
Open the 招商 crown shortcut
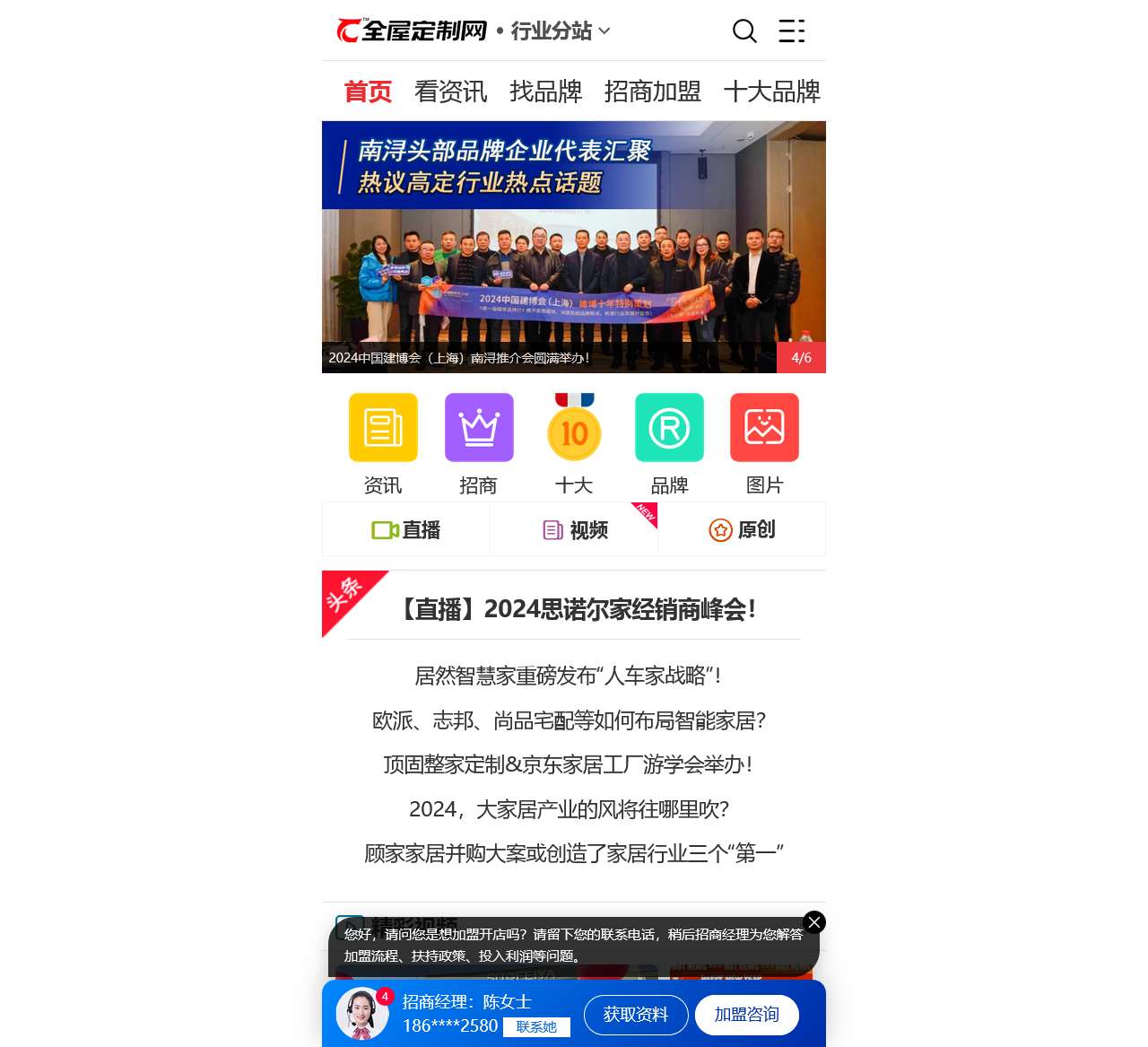479,428
